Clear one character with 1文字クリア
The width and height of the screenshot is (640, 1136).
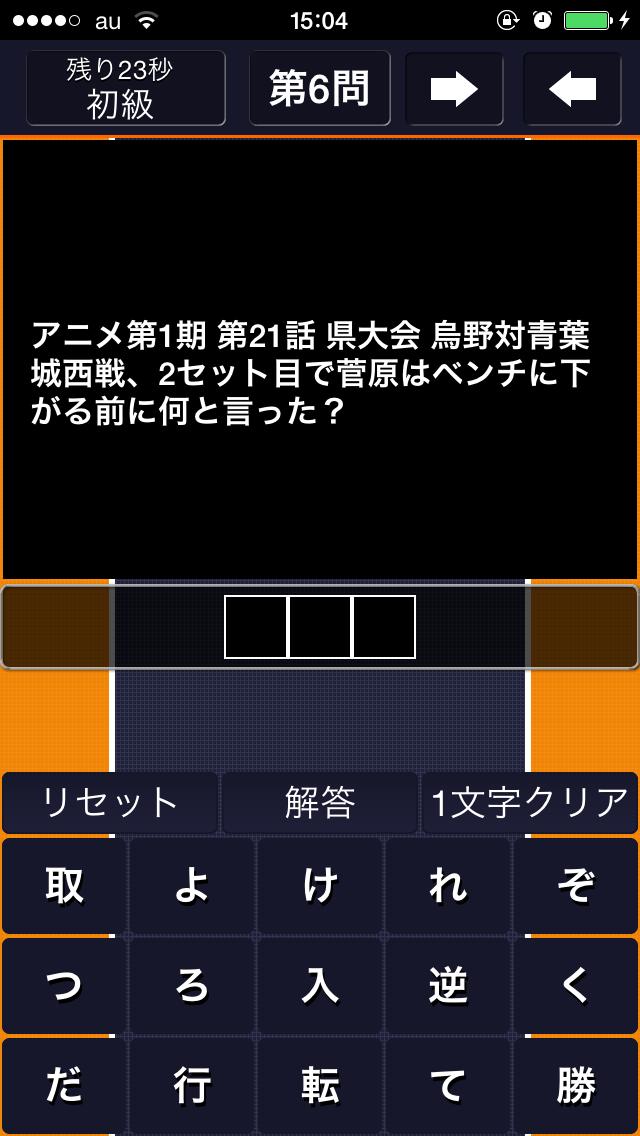coord(529,802)
